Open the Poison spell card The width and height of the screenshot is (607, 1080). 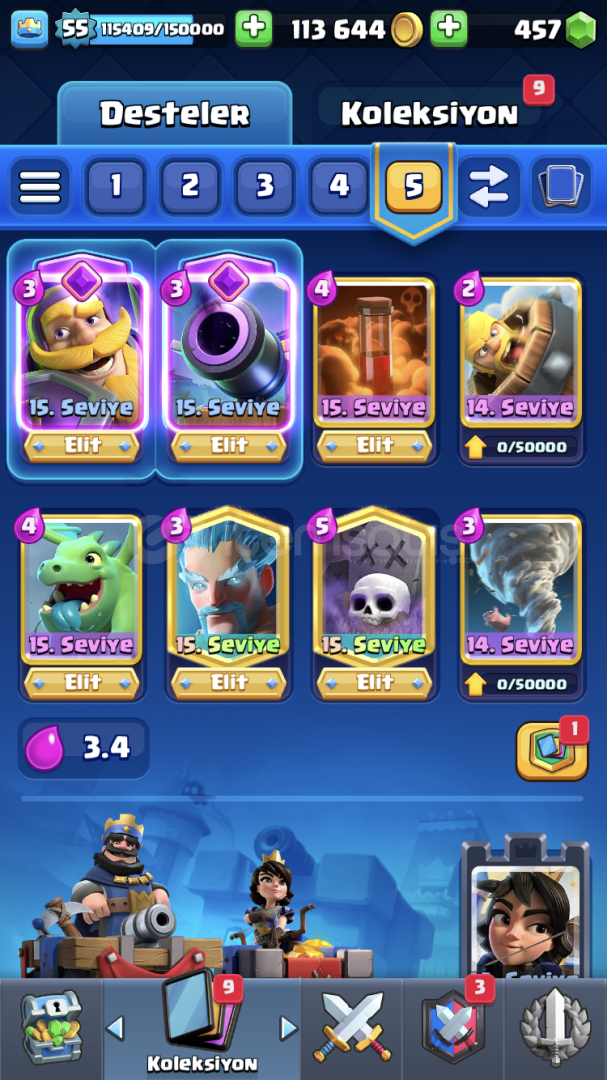click(375, 369)
